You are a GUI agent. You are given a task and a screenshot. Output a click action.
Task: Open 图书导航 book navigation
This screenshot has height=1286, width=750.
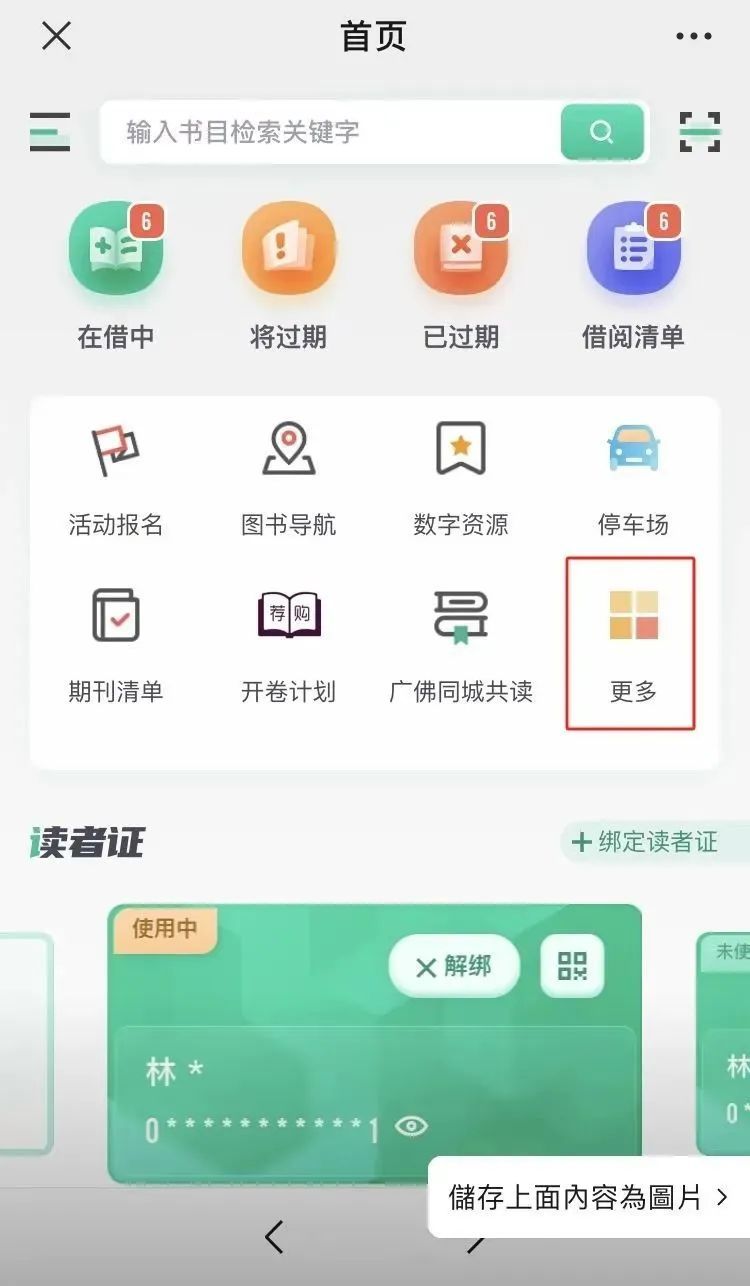288,480
